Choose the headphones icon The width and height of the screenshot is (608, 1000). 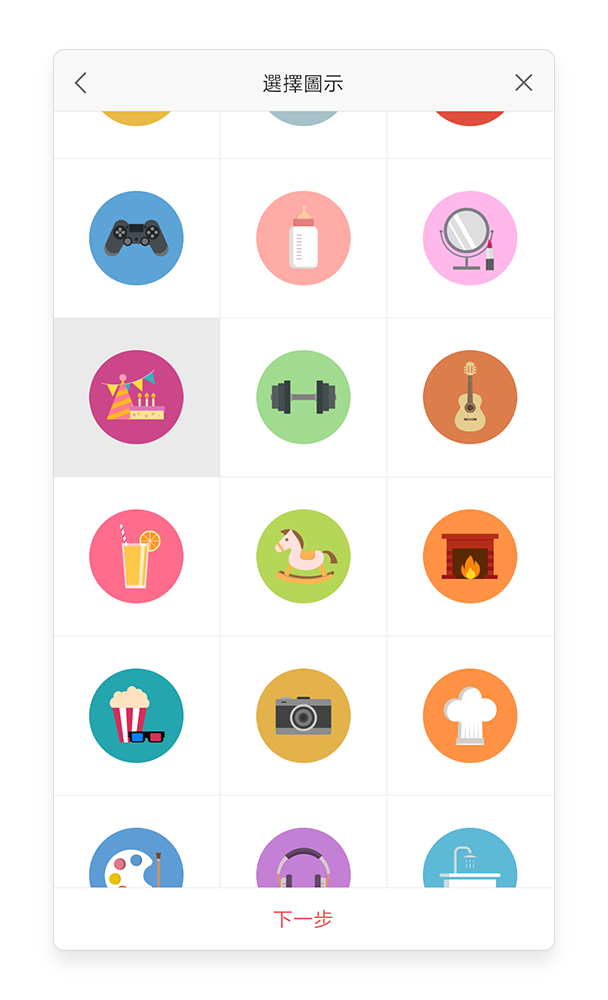pyautogui.click(x=303, y=860)
